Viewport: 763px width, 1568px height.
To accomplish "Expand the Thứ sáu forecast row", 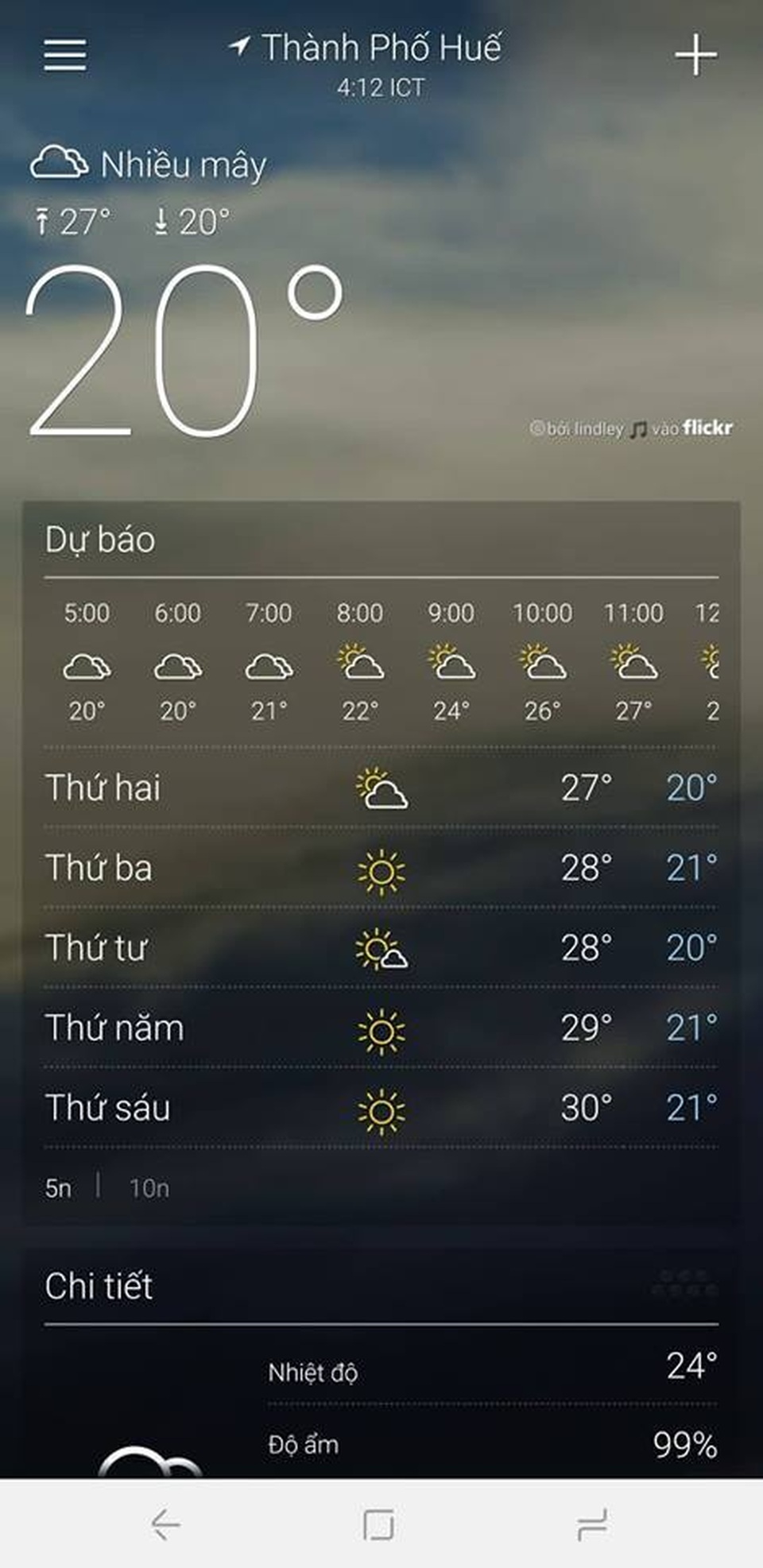I will (x=381, y=1109).
